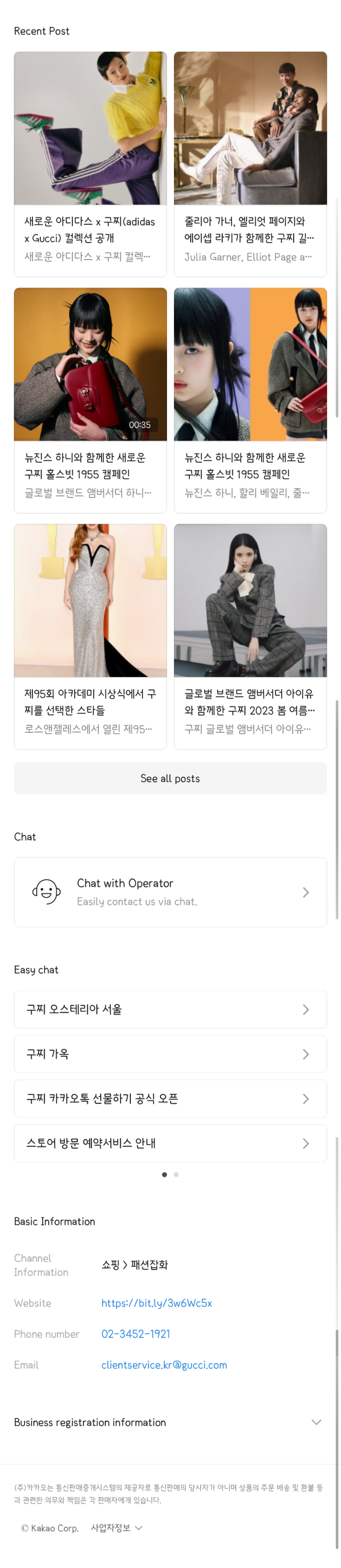341x1568 pixels.
Task: Expand Business registration information
Action: pyautogui.click(x=170, y=1422)
